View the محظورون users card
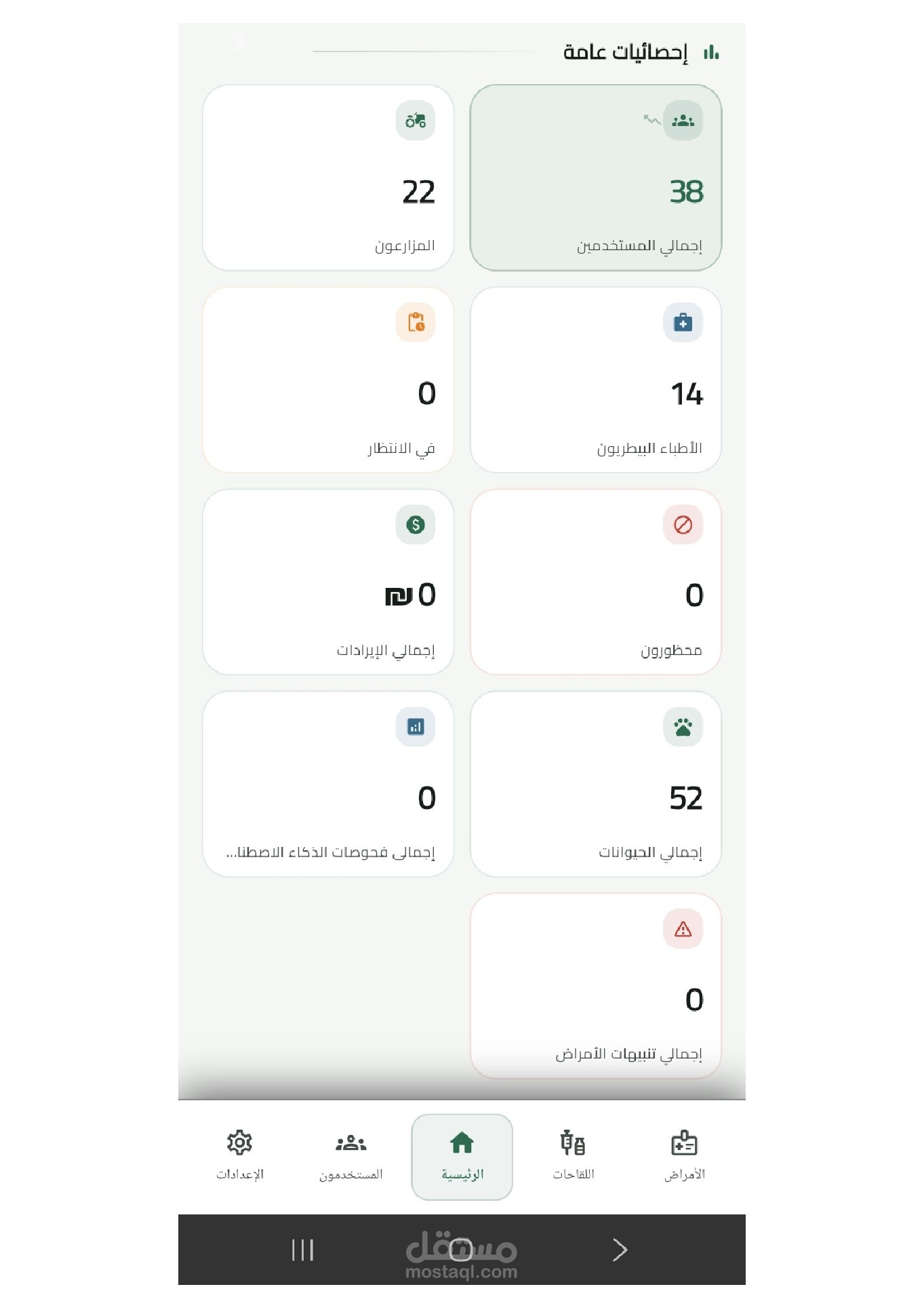Viewport: 924px width, 1308px height. coord(595,582)
